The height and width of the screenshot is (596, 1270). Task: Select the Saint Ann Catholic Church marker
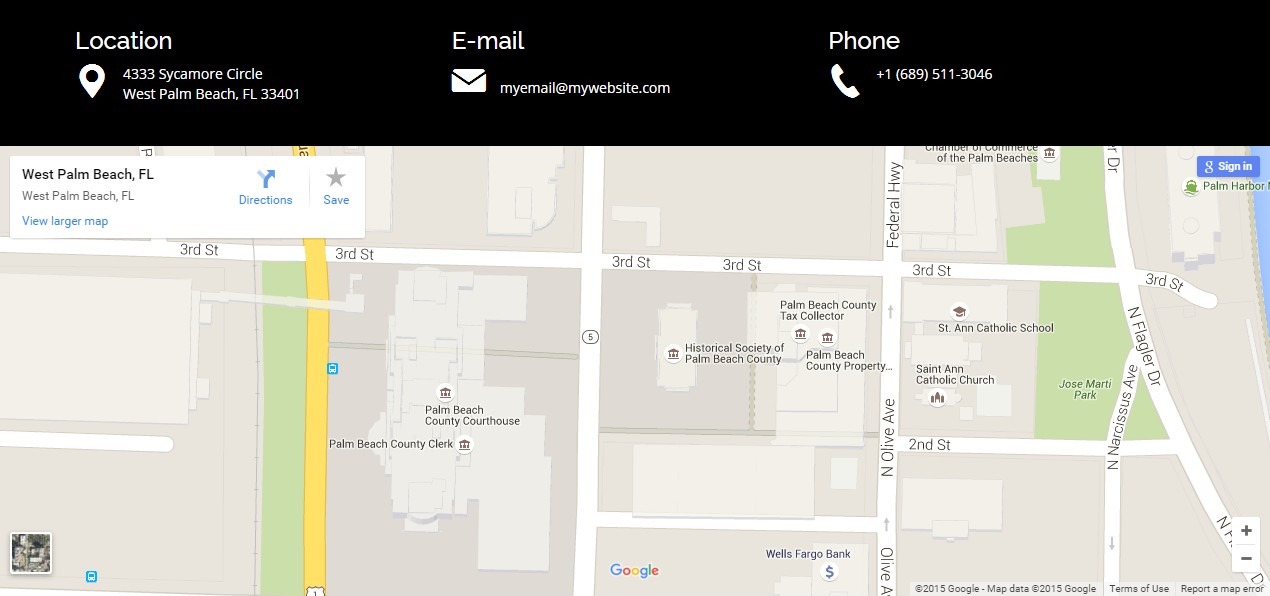[937, 398]
